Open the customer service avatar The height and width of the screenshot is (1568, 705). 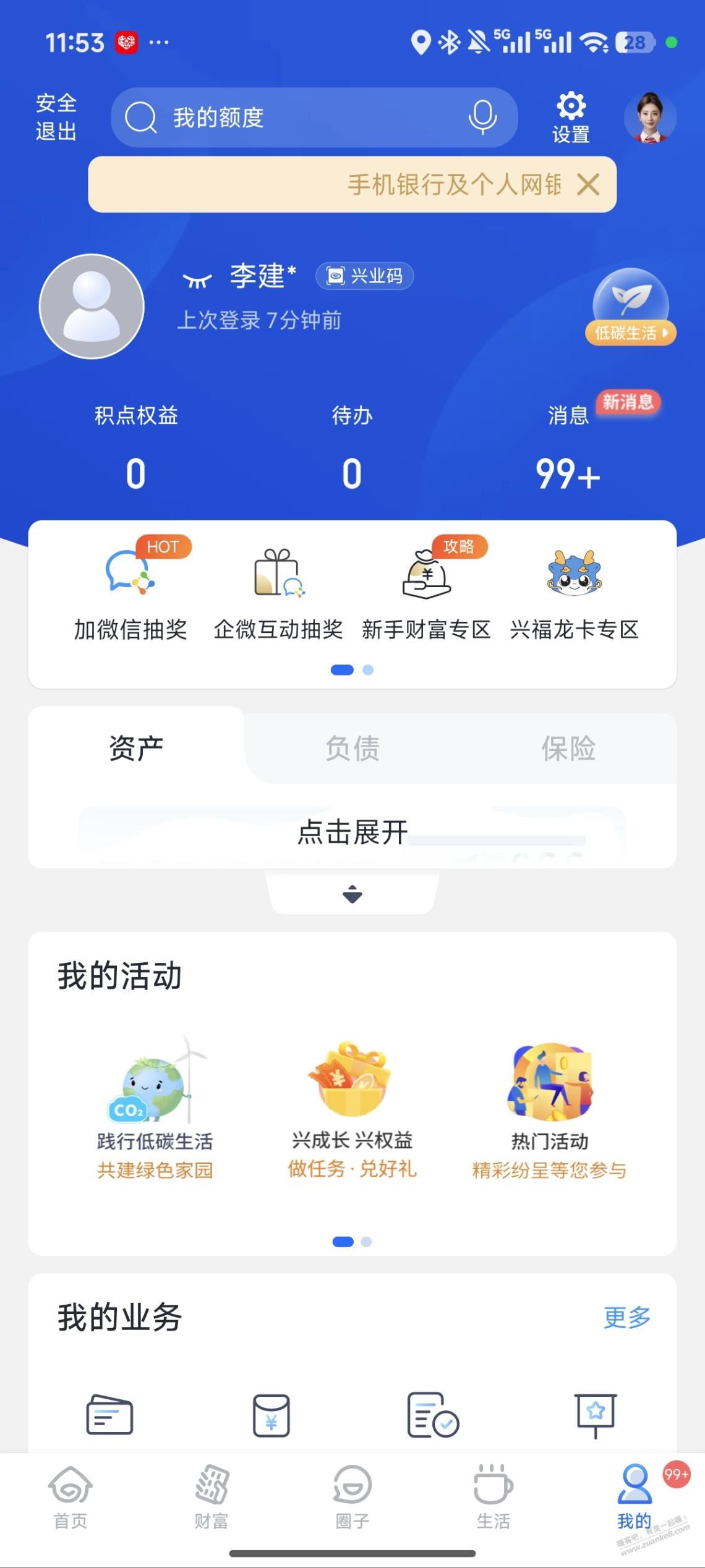(649, 117)
